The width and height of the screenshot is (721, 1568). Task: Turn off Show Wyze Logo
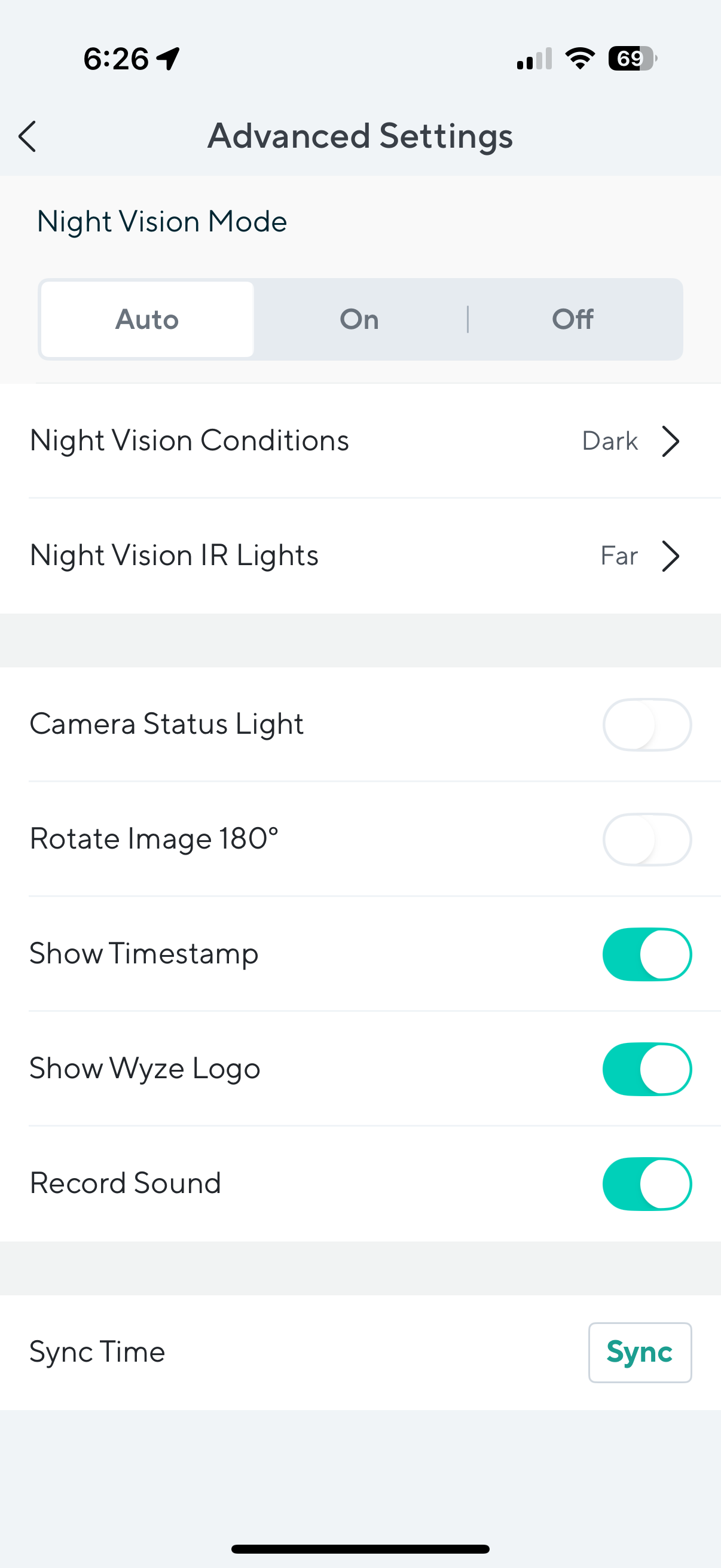coord(647,1069)
